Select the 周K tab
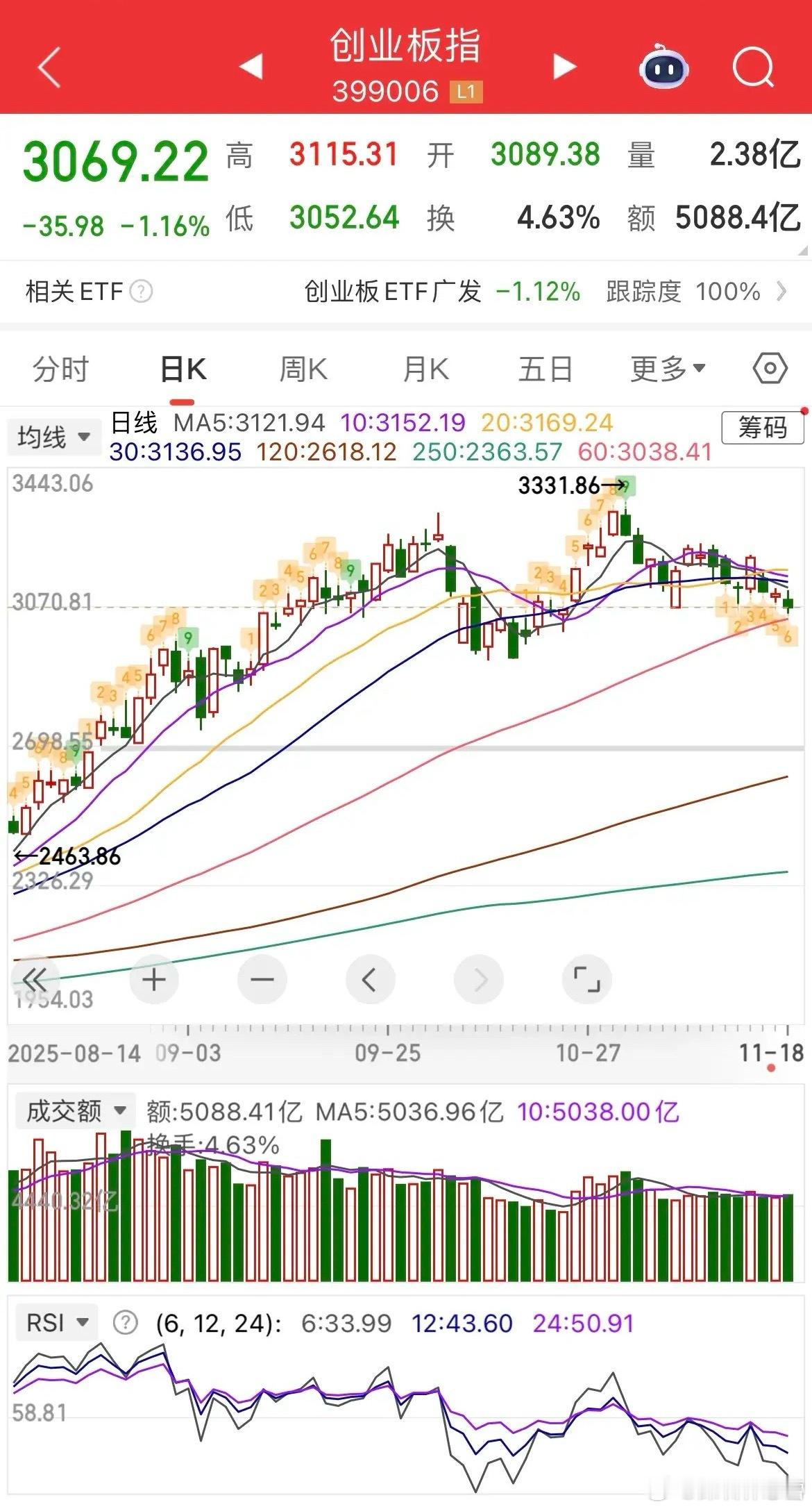Viewport: 812px width, 1509px height. point(303,369)
